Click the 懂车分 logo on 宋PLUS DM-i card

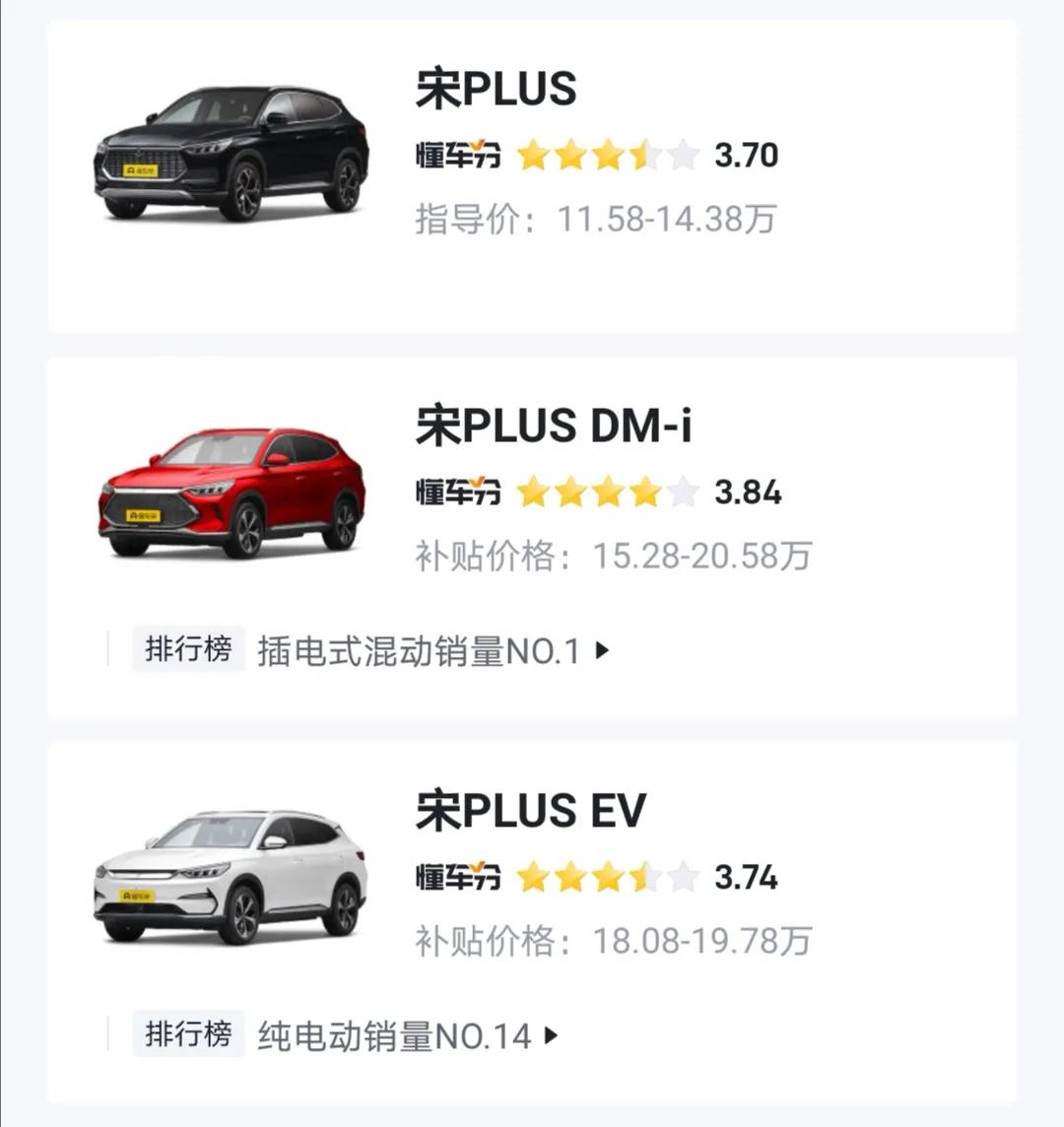click(x=461, y=491)
